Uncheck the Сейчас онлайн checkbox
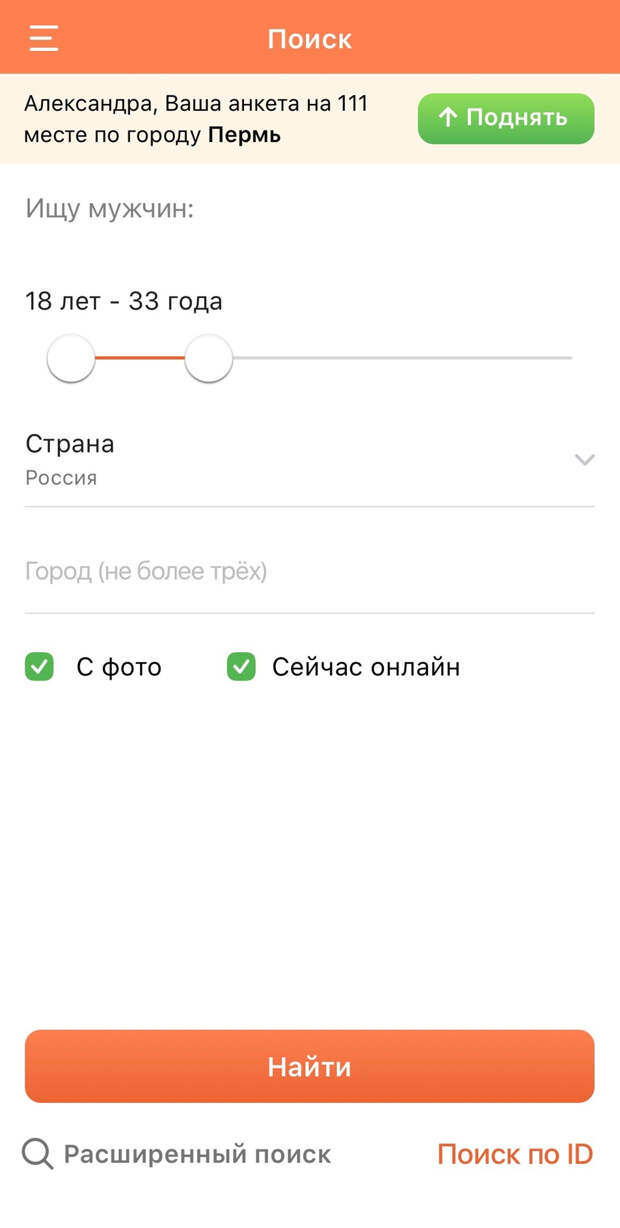Image resolution: width=620 pixels, height=1228 pixels. 241,667
